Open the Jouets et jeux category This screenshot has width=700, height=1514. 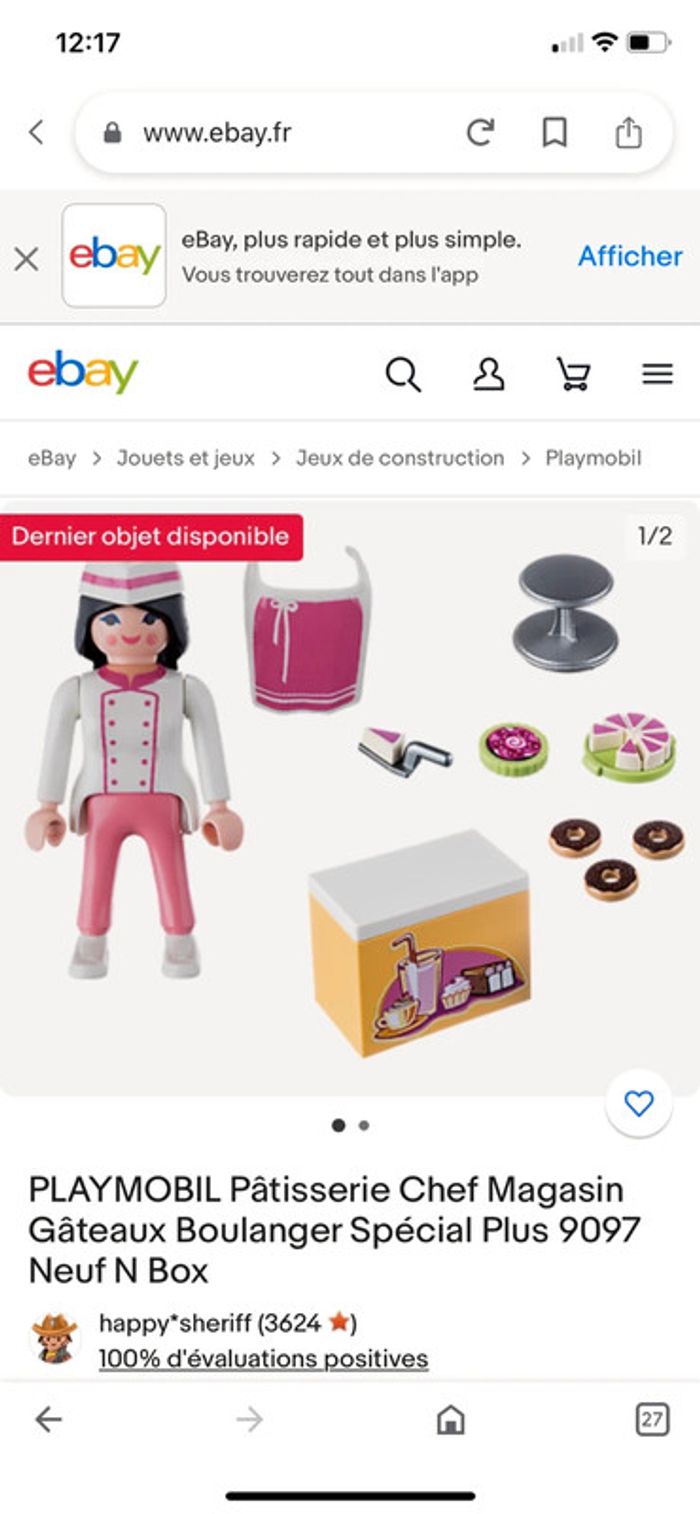186,458
